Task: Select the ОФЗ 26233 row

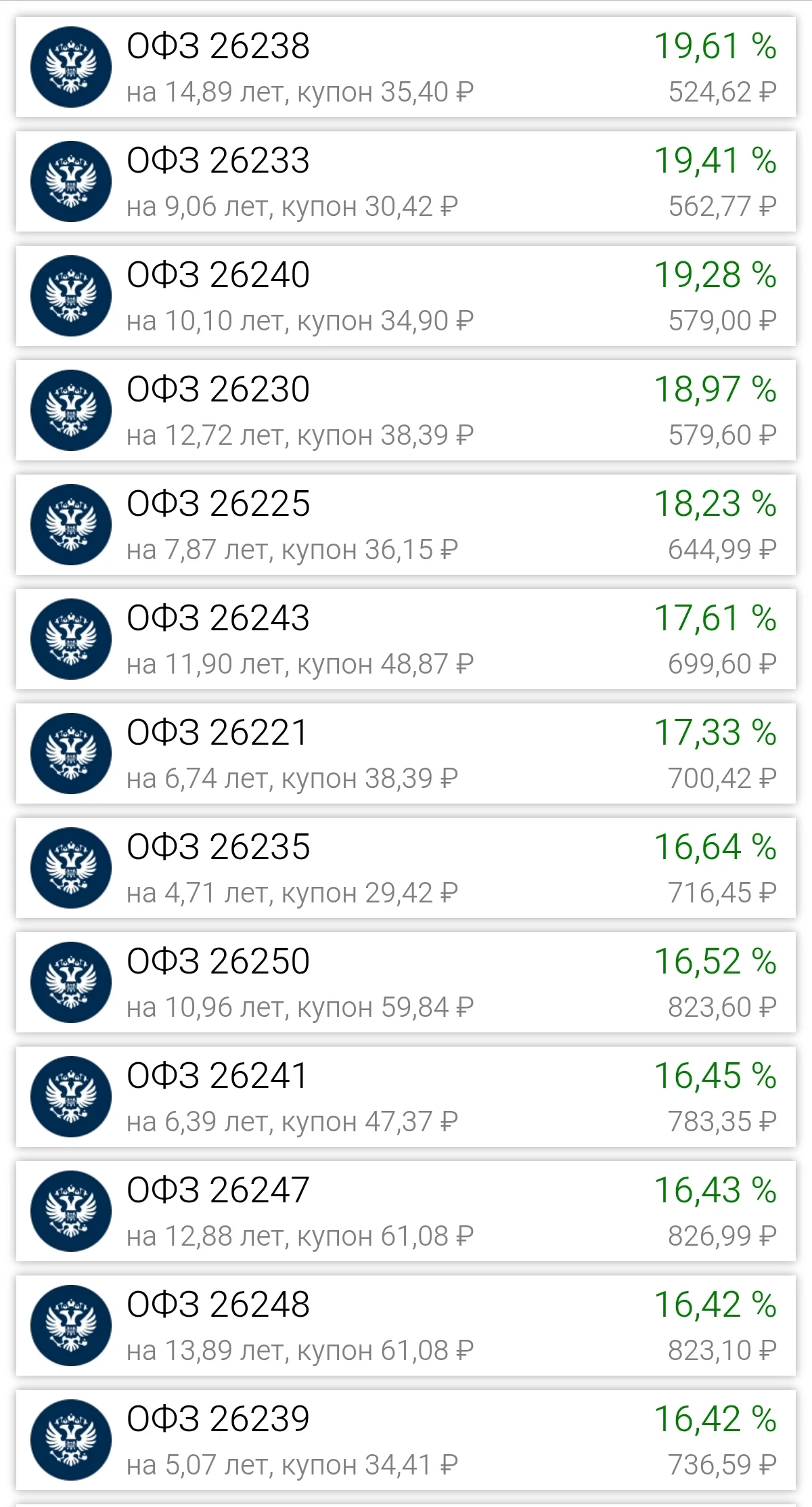Action: [x=406, y=181]
